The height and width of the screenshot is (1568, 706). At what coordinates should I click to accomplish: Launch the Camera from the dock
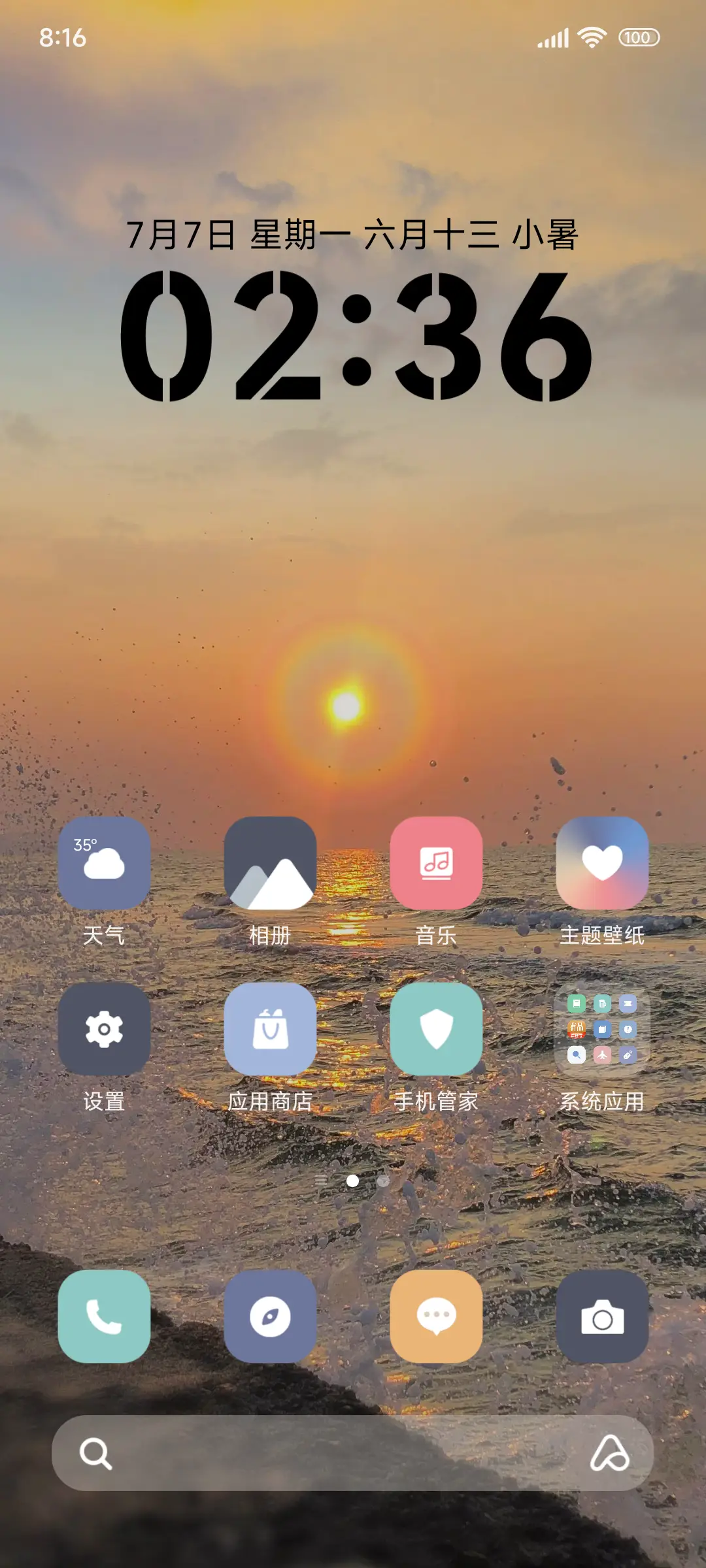[x=603, y=1320]
